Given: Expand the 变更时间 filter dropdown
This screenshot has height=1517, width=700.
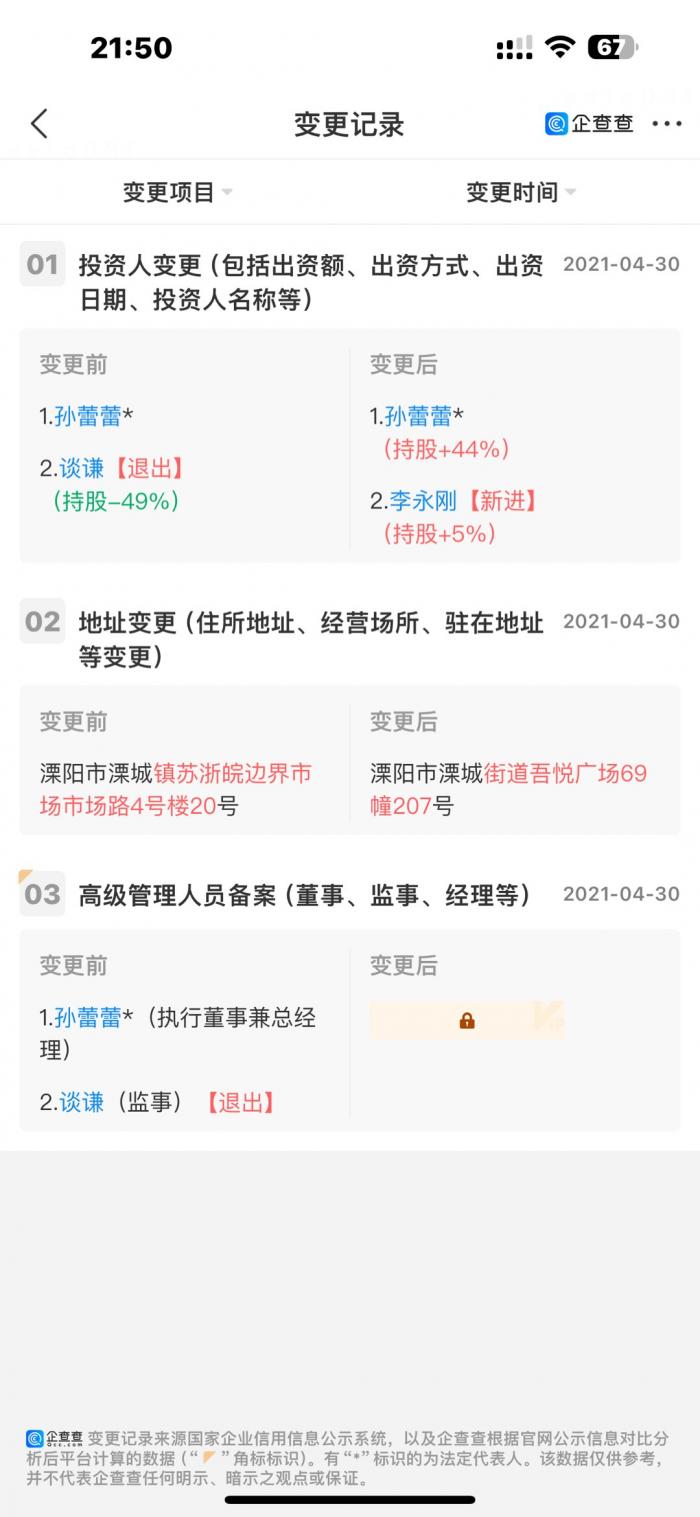Looking at the screenshot, I should pyautogui.click(x=520, y=192).
